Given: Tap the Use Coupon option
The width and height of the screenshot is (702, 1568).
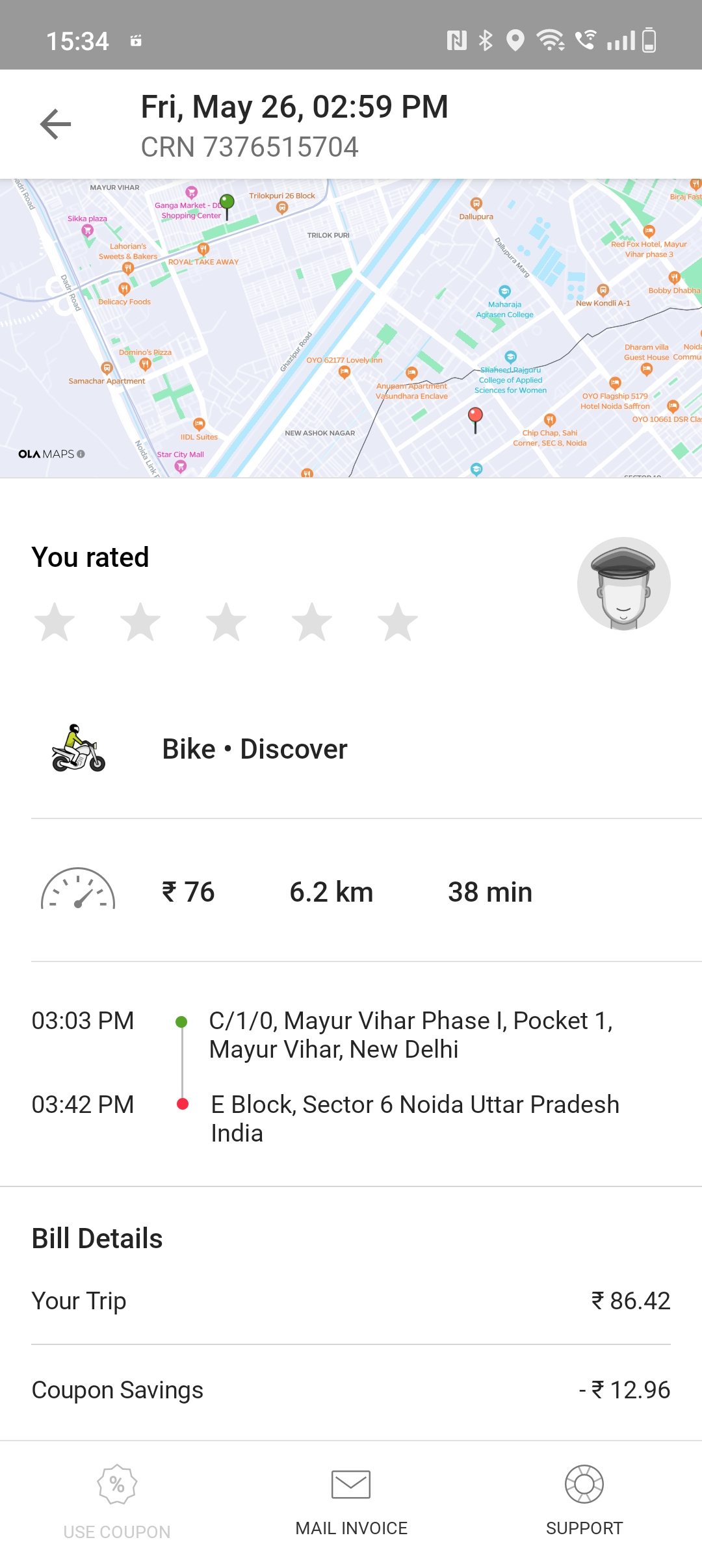Looking at the screenshot, I should pos(117,1502).
